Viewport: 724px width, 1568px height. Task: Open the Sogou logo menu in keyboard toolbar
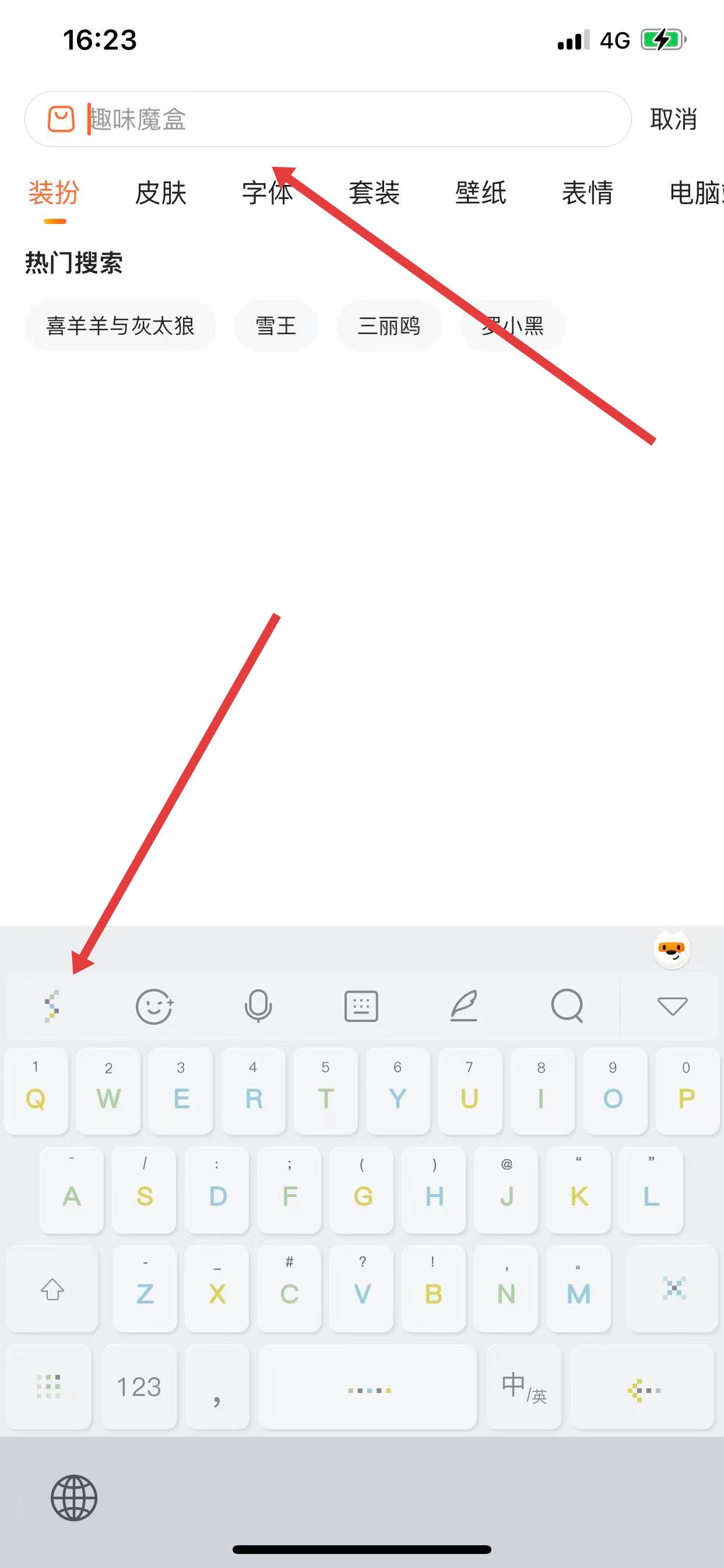coord(52,1006)
